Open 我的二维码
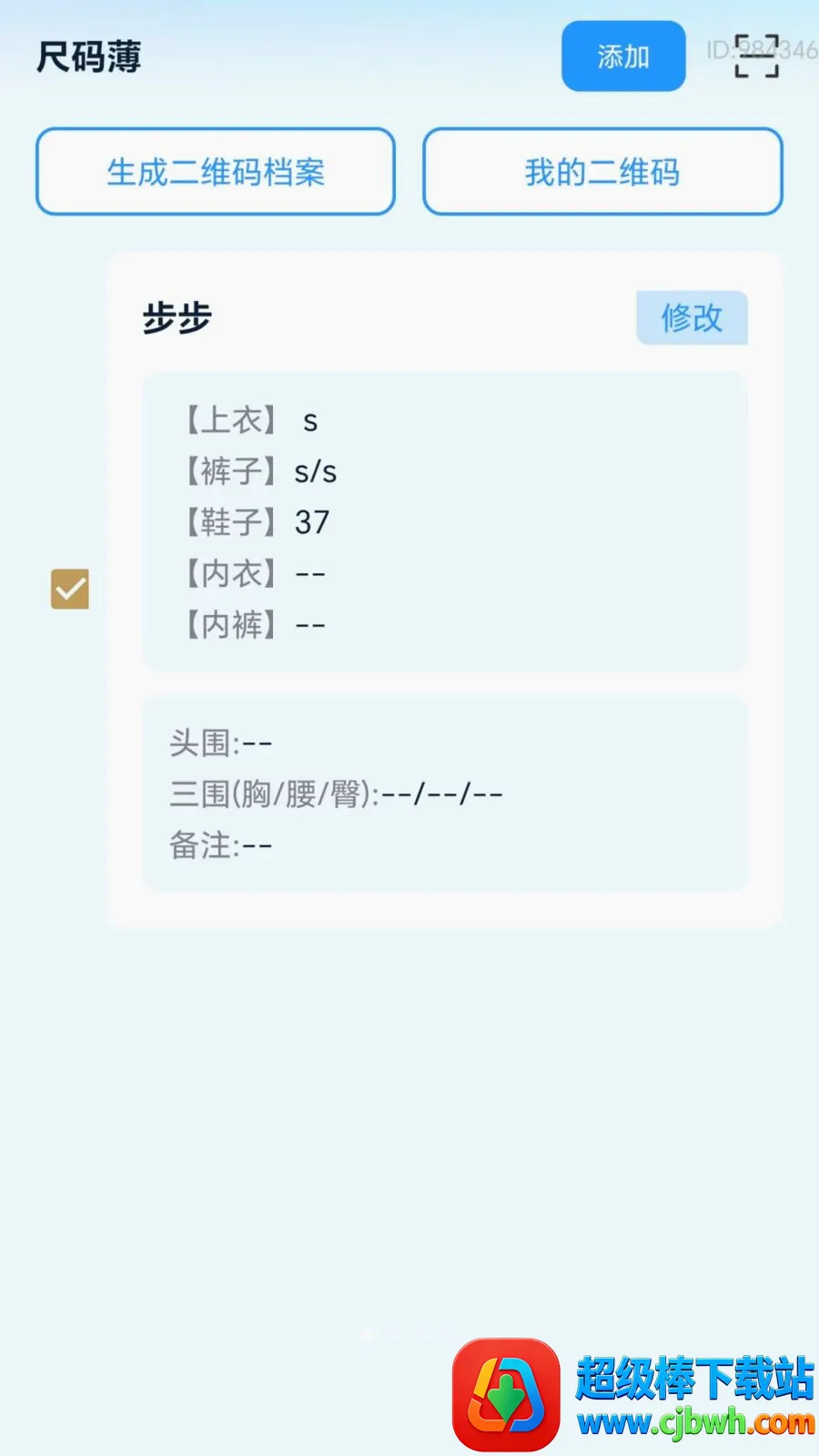The height and width of the screenshot is (1456, 819). (x=602, y=172)
